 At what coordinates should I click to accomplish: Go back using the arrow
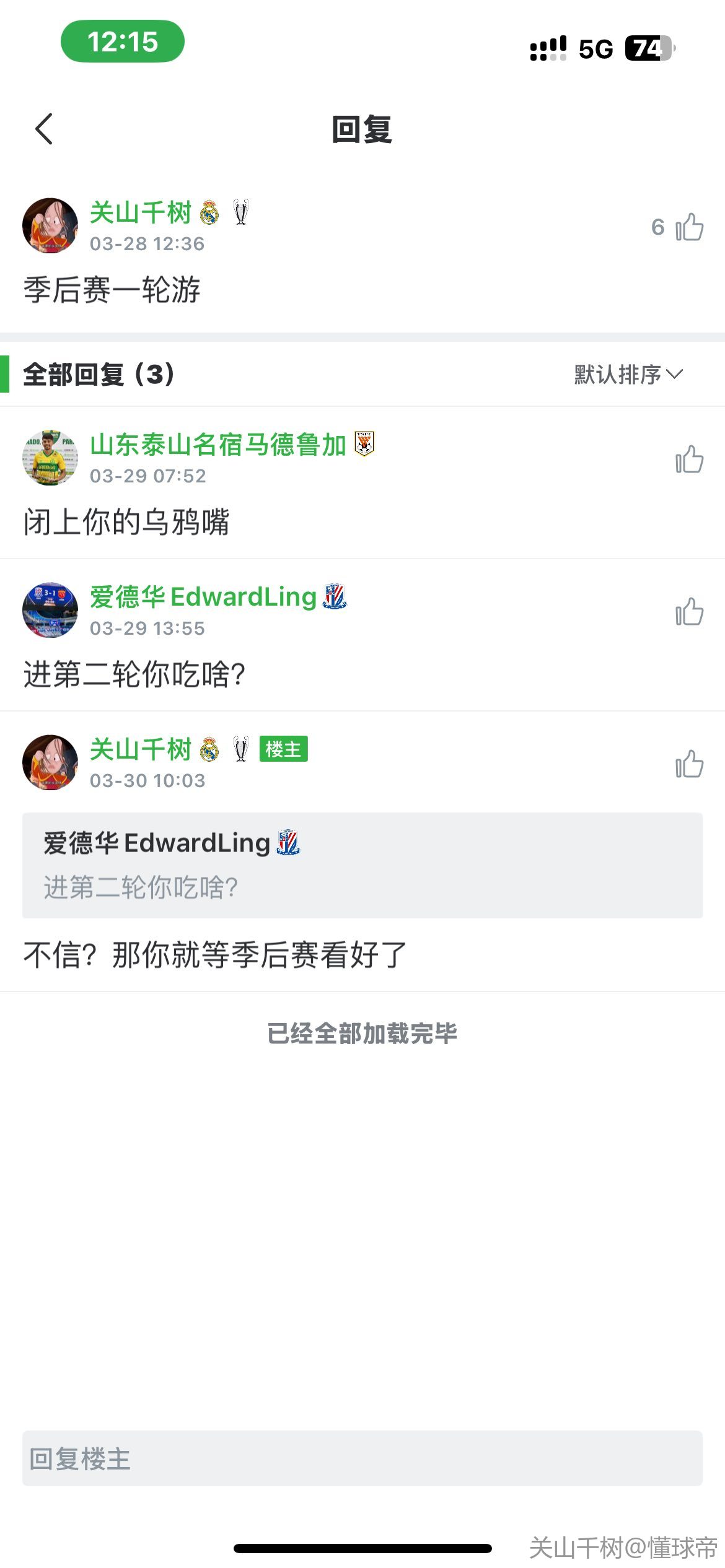coord(44,129)
